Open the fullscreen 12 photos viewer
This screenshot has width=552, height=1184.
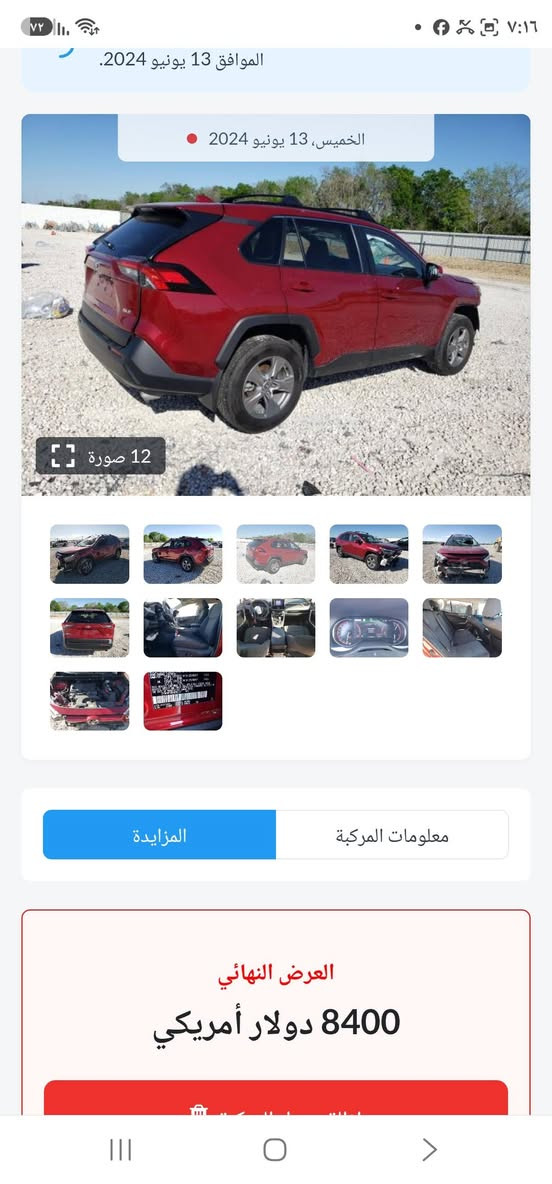[x=100, y=455]
